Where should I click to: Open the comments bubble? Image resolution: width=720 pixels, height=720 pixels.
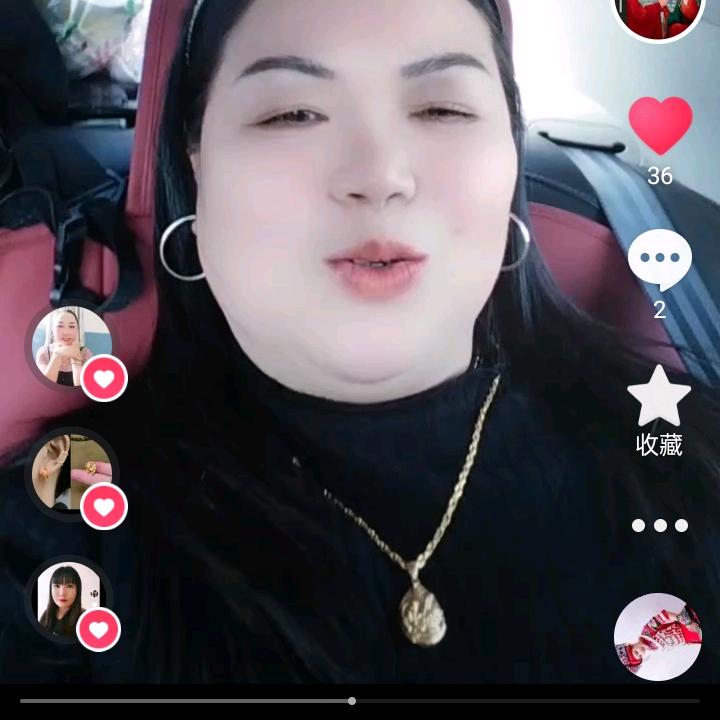(x=659, y=260)
